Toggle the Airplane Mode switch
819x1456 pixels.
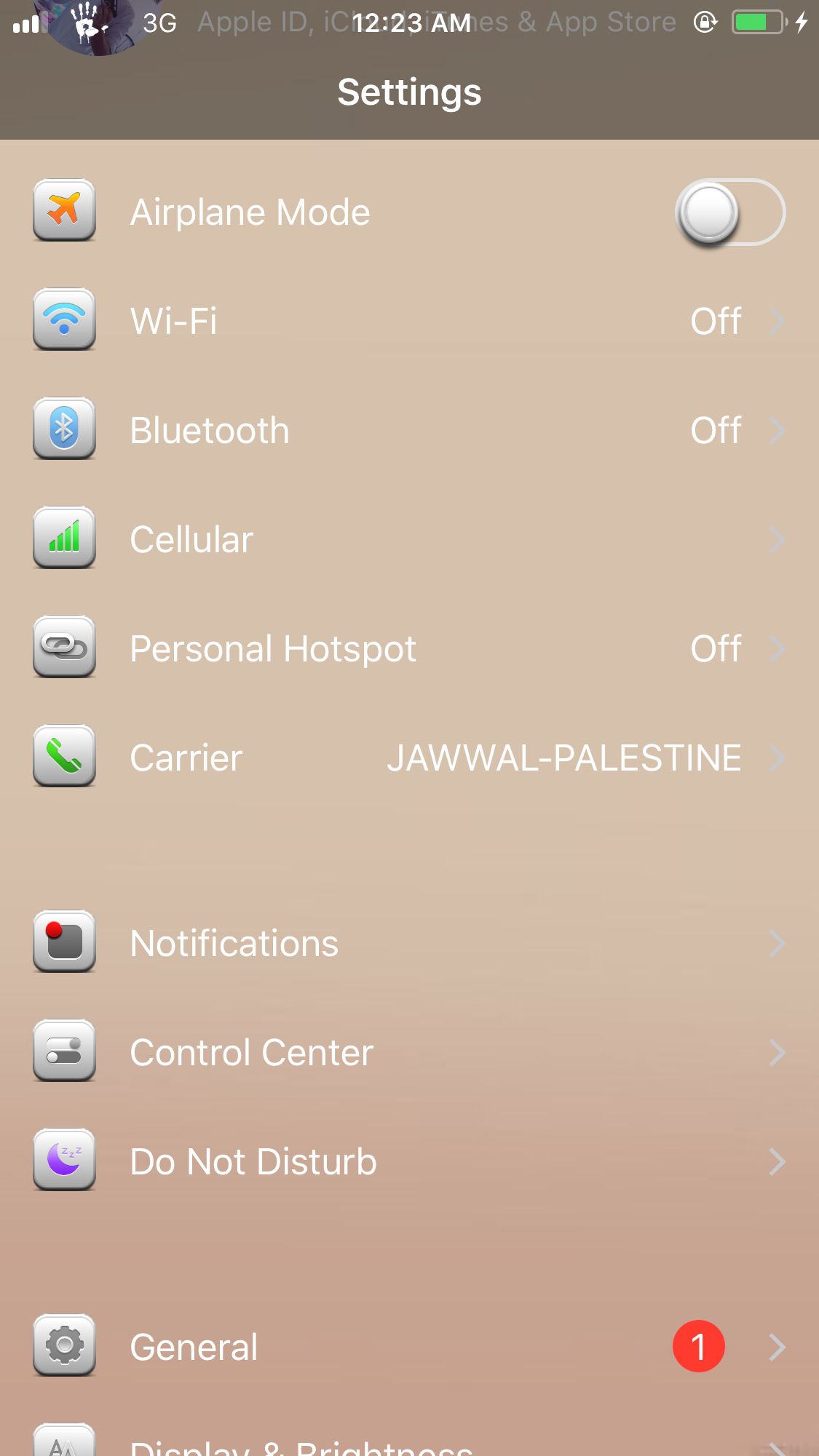pyautogui.click(x=730, y=212)
